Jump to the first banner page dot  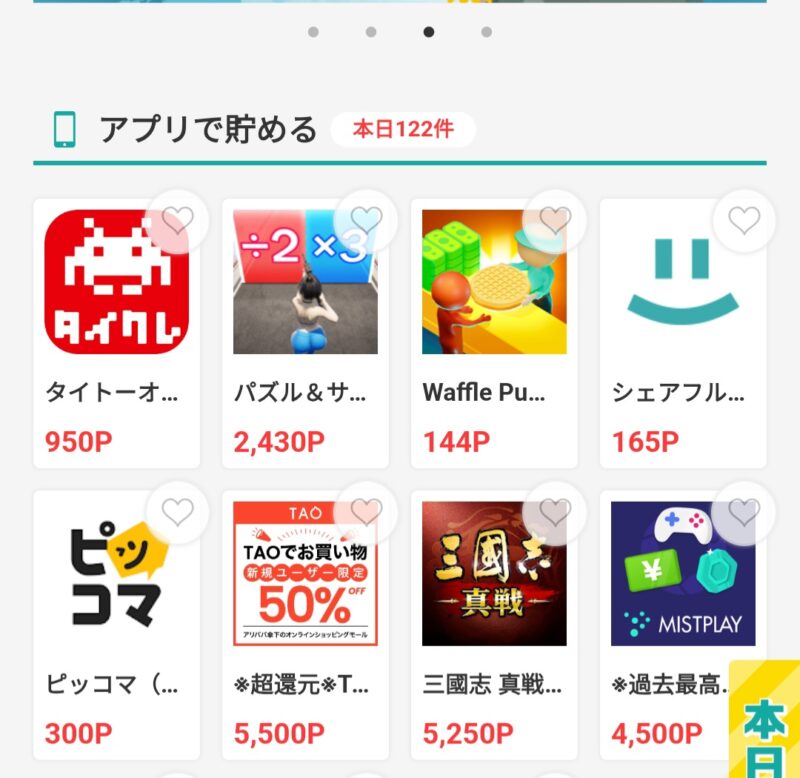coord(313,32)
